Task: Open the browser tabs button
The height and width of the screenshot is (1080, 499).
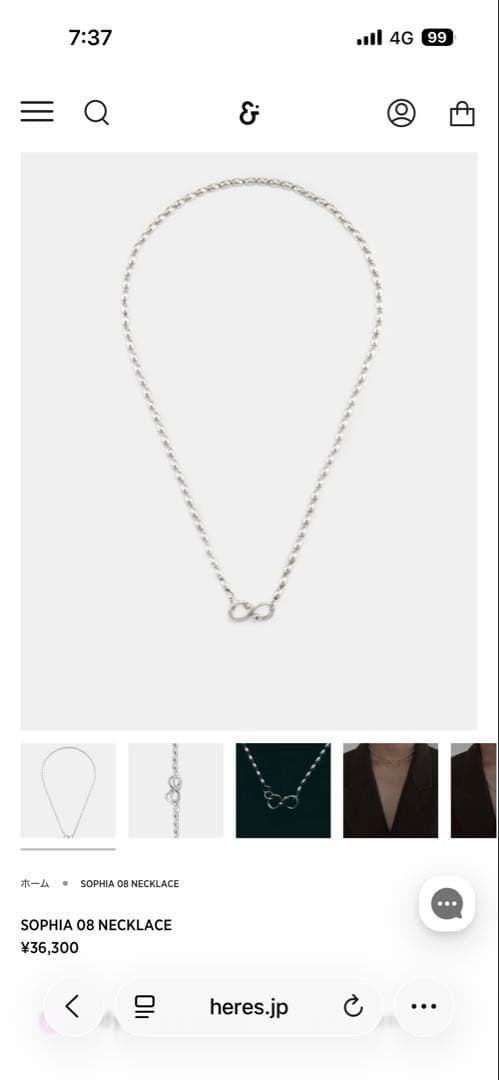Action: point(145,1007)
